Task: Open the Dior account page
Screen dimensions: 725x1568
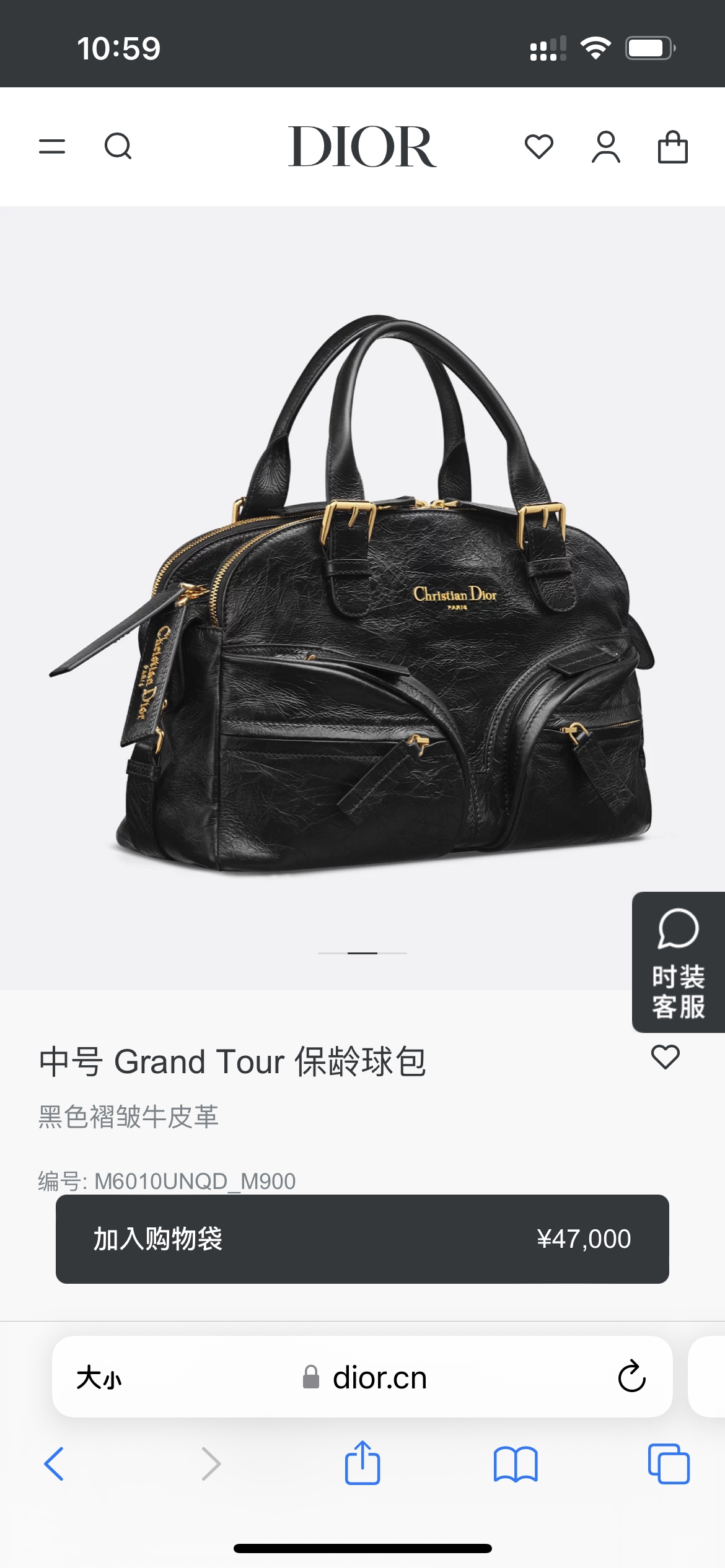Action: (x=605, y=147)
